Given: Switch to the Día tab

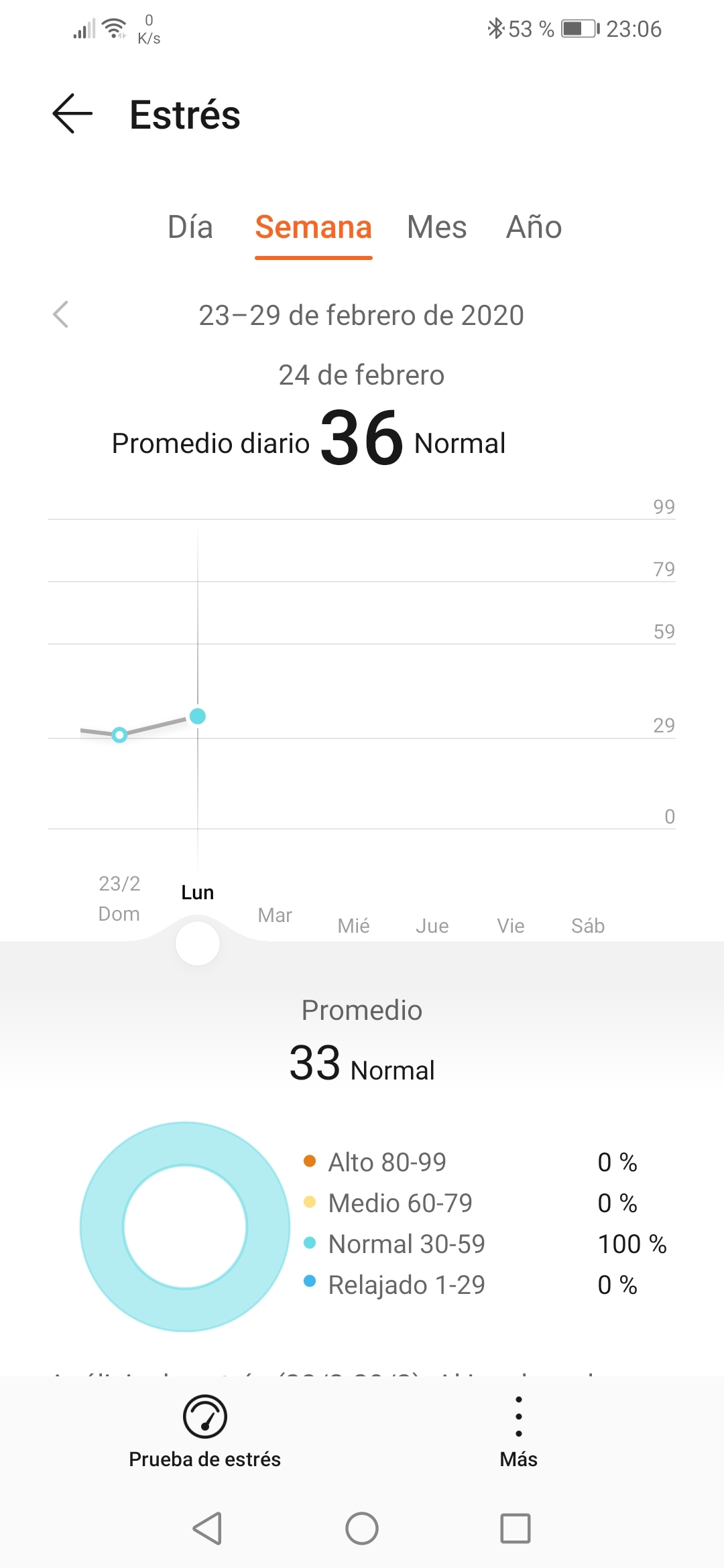Looking at the screenshot, I should (190, 227).
